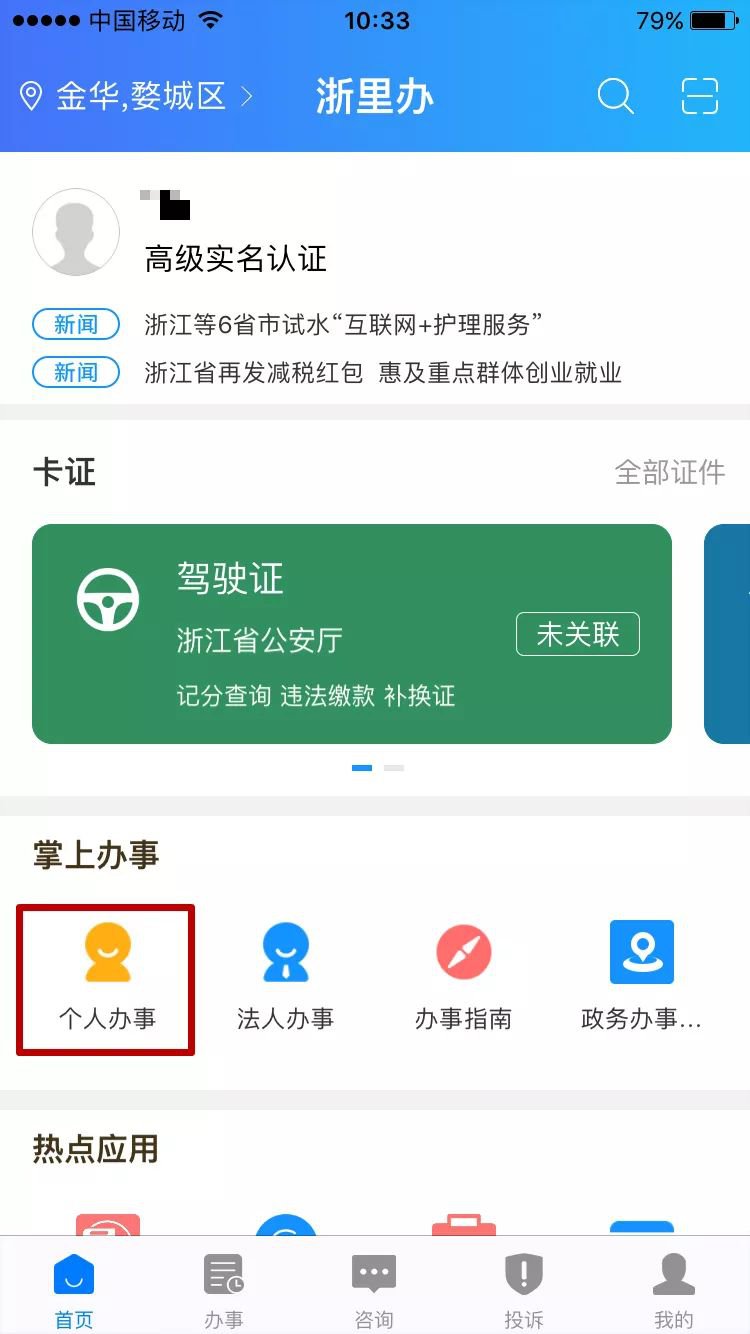Open the 驾驶证 card
The image size is (750, 1334).
point(300,634)
